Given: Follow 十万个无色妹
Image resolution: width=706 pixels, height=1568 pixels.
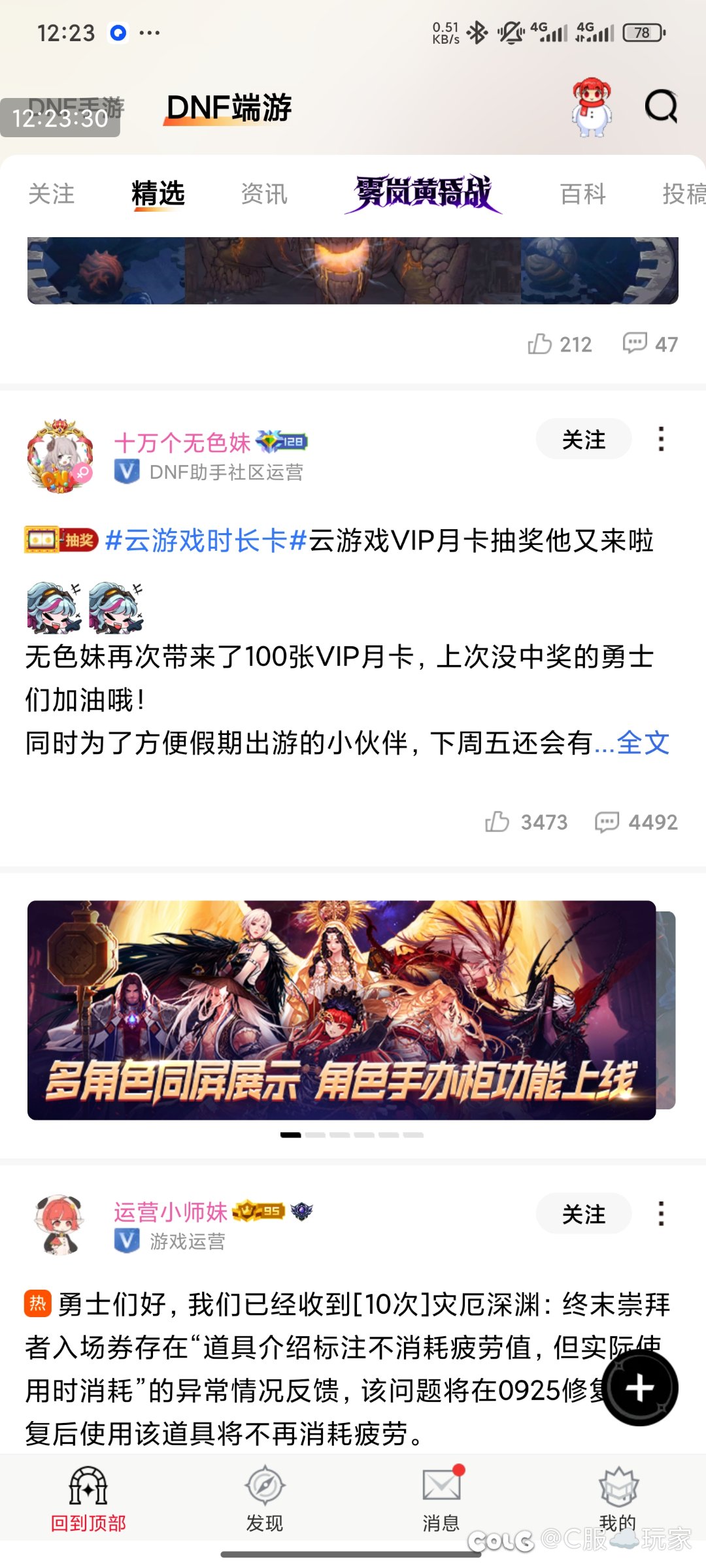Looking at the screenshot, I should click(583, 440).
